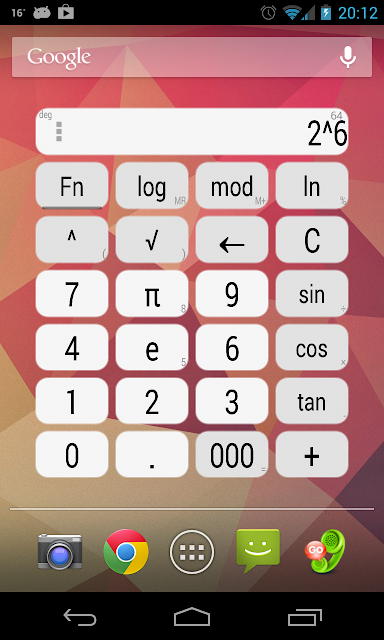This screenshot has width=384, height=640.
Task: Tap the microphone for voice search
Action: click(348, 57)
